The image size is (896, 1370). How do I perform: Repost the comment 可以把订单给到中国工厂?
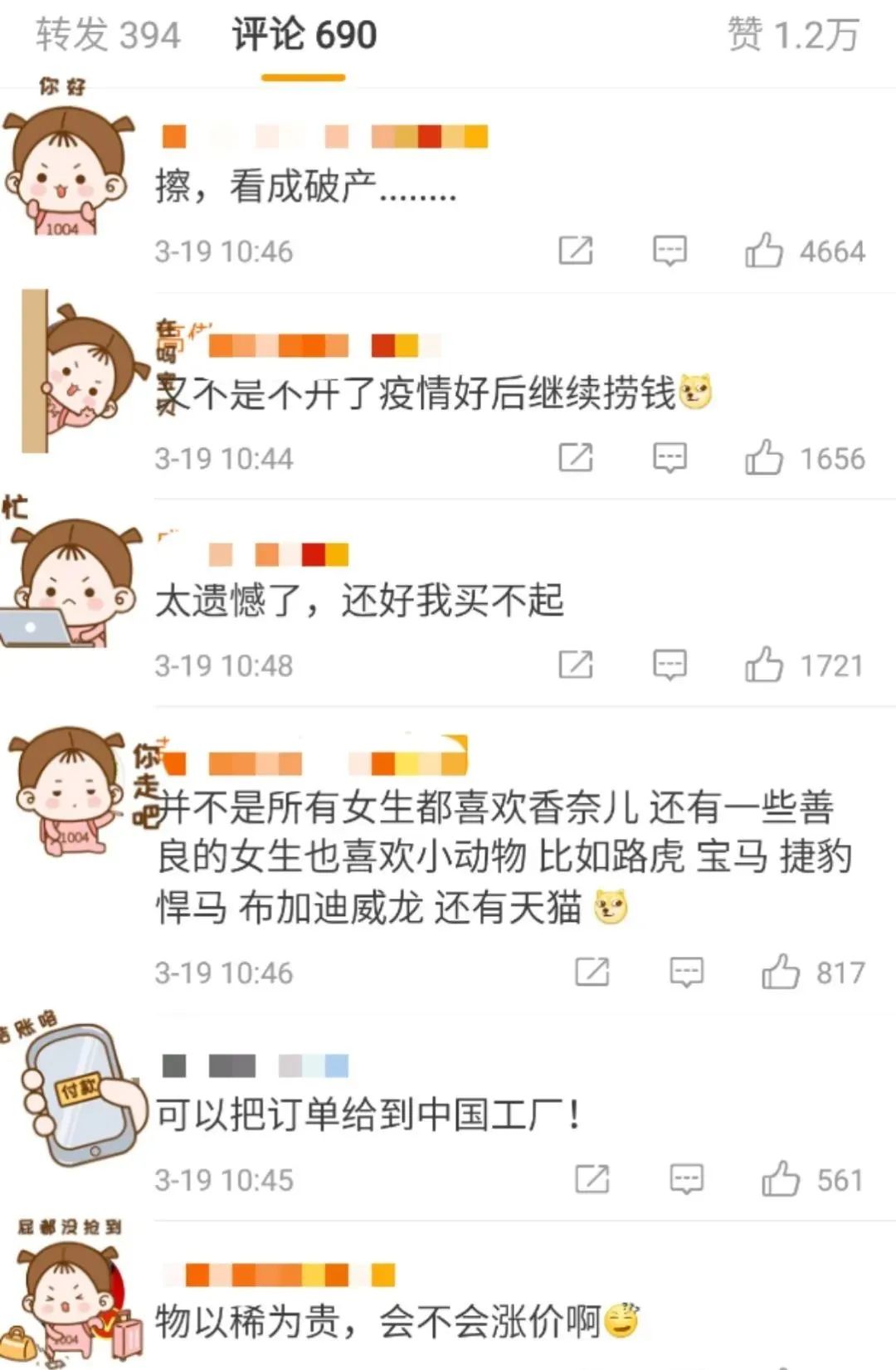[592, 1179]
